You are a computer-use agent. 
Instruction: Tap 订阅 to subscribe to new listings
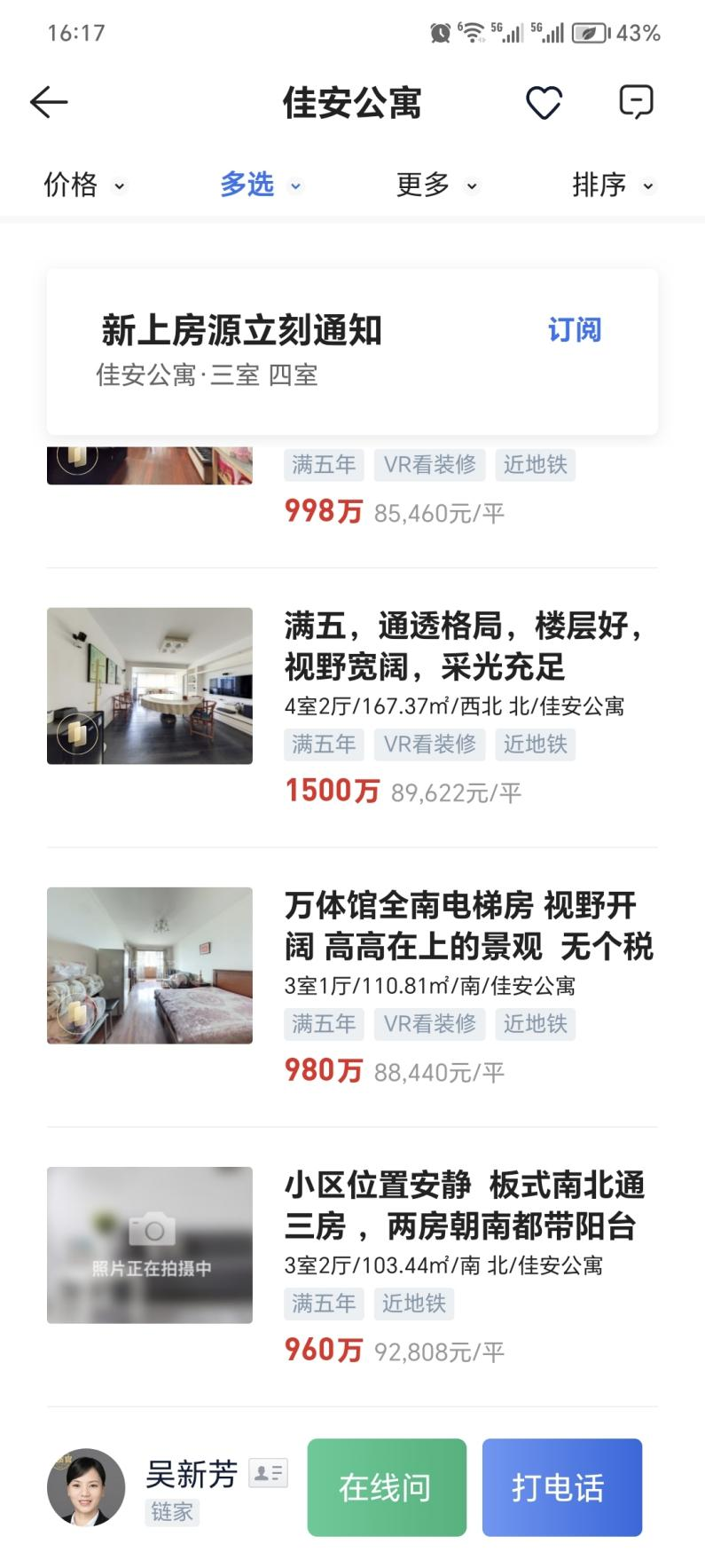[574, 329]
